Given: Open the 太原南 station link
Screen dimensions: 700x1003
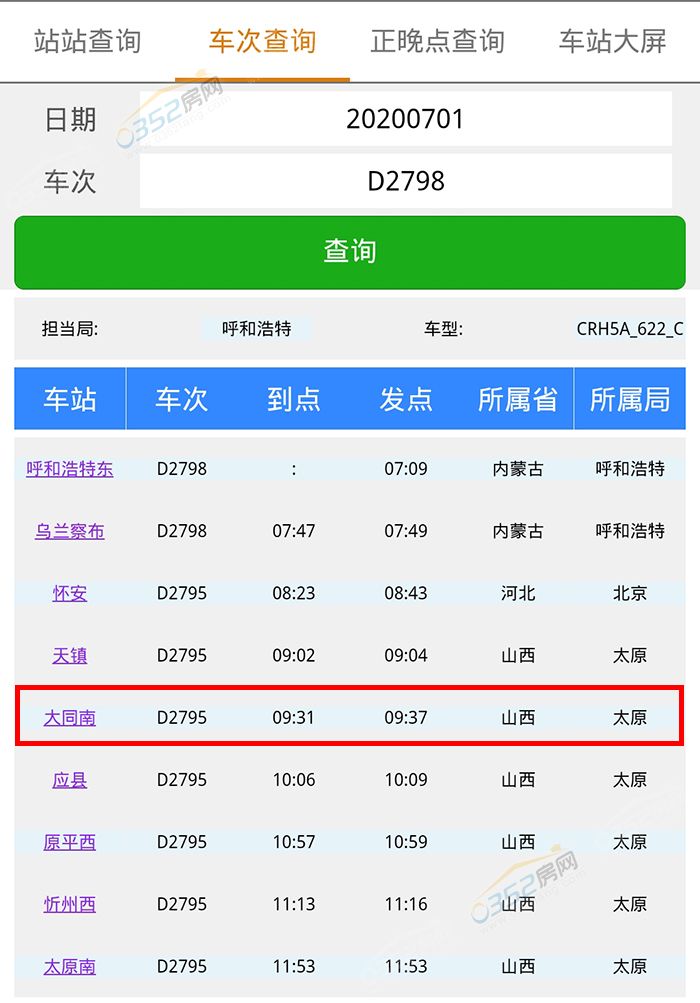Looking at the screenshot, I should pos(70,966).
